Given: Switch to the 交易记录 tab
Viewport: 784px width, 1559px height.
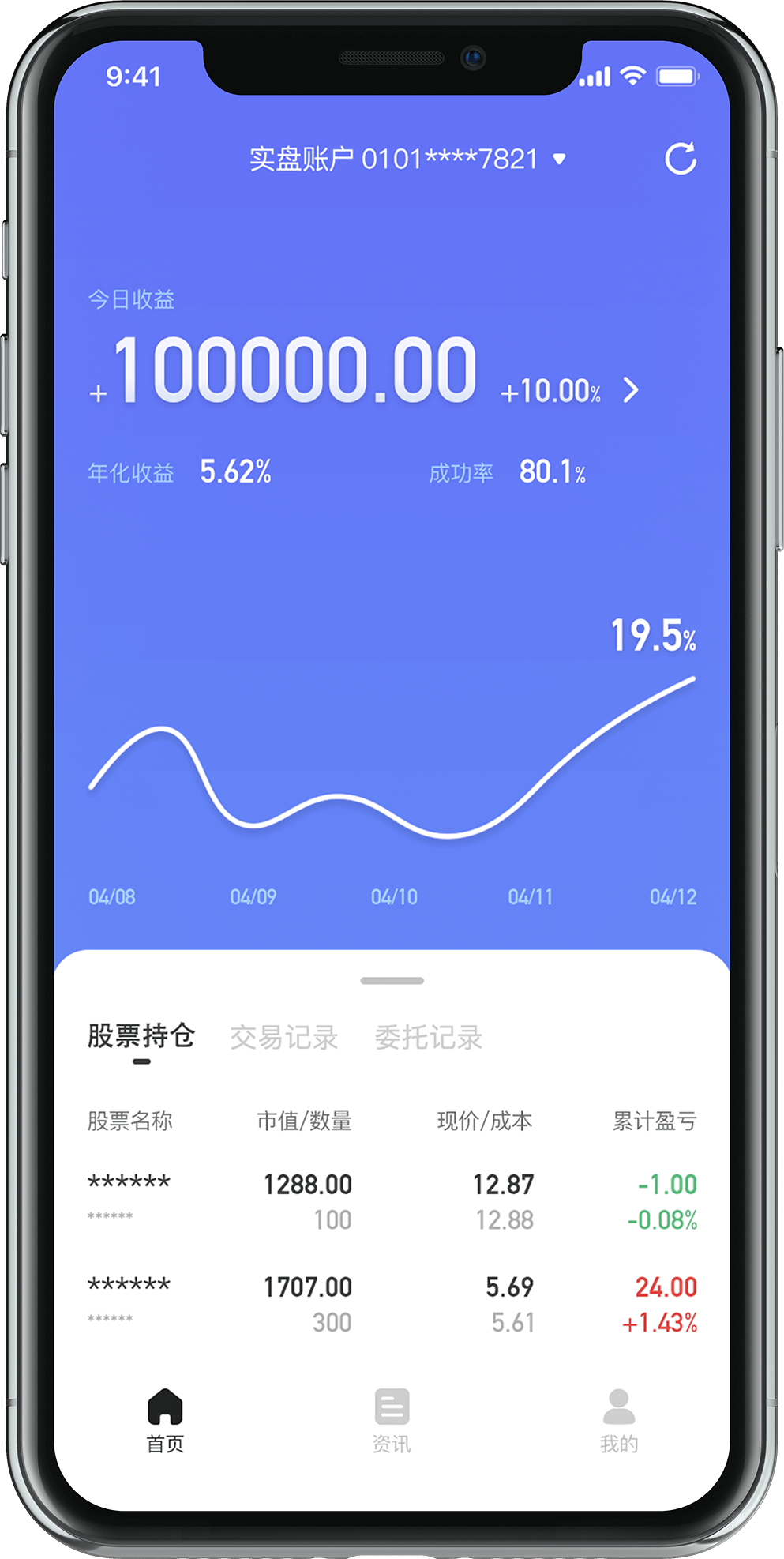Looking at the screenshot, I should coord(283,1037).
